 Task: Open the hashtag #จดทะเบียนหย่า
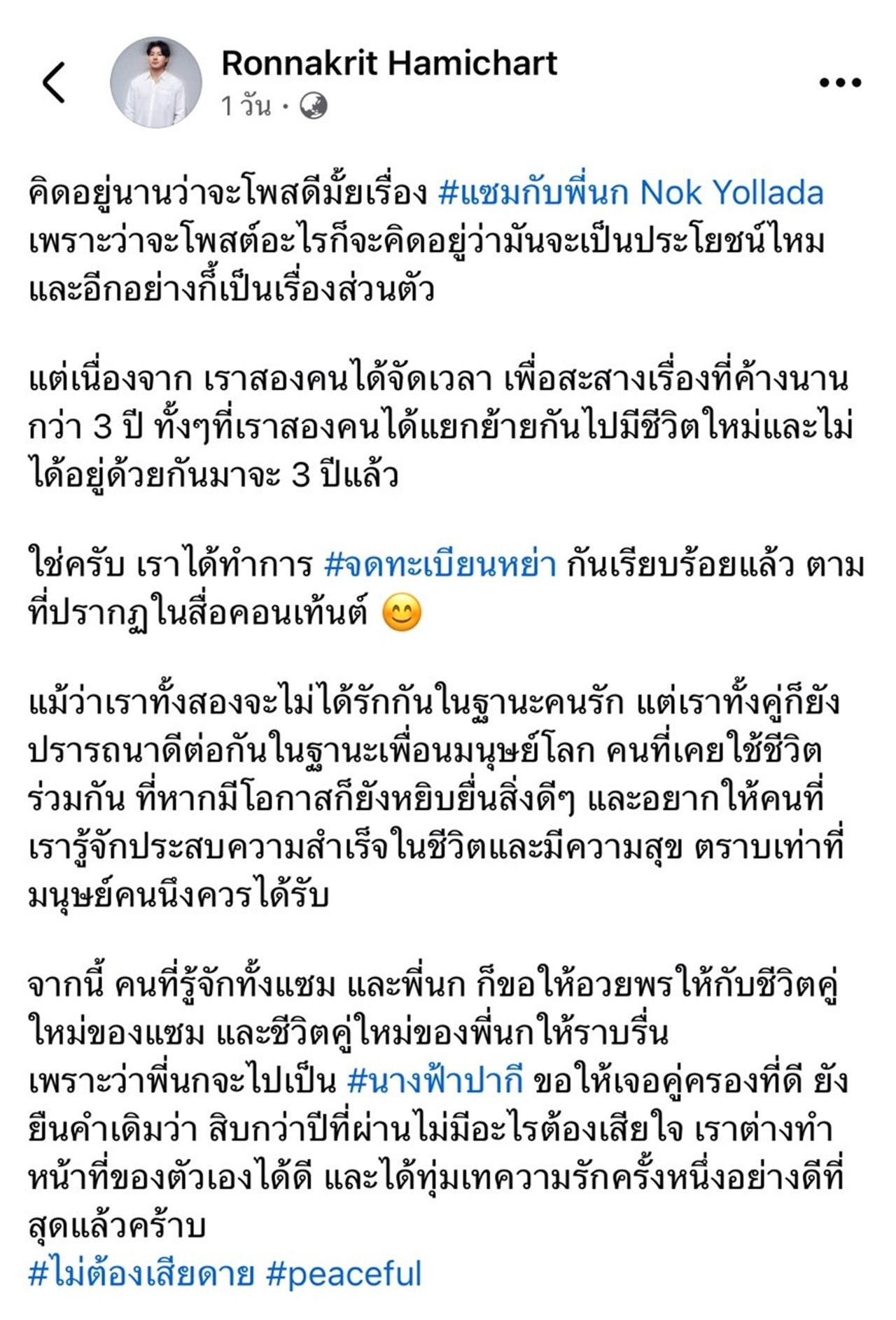point(440,566)
